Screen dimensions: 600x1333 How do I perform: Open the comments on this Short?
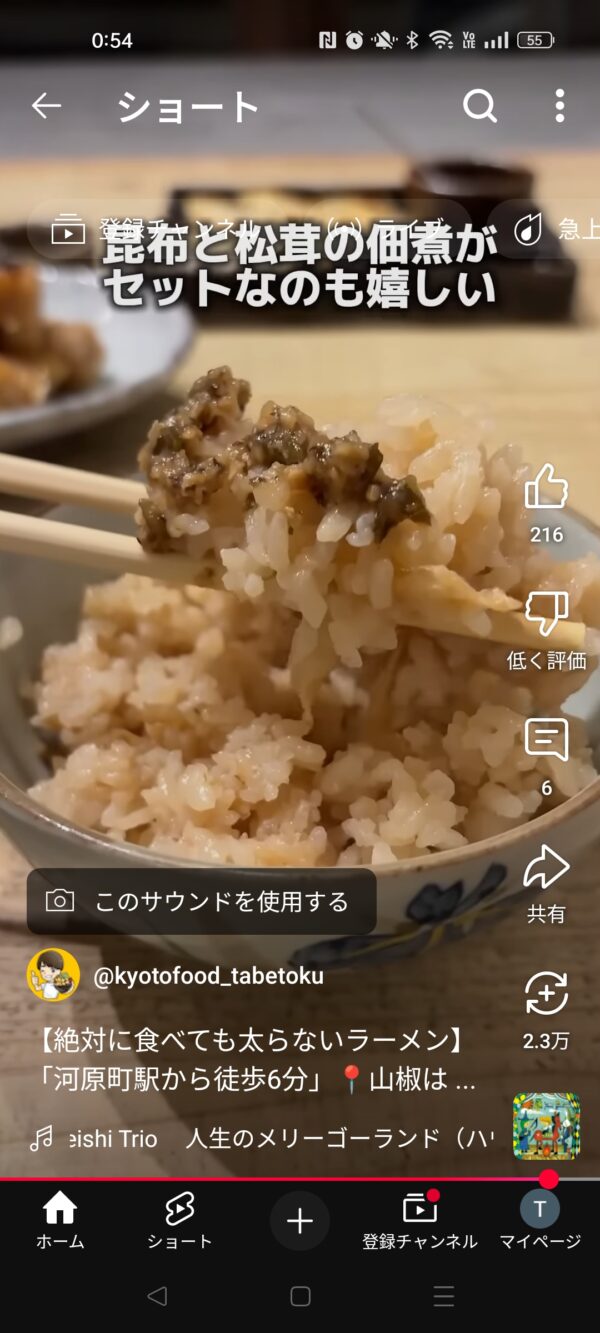click(546, 741)
